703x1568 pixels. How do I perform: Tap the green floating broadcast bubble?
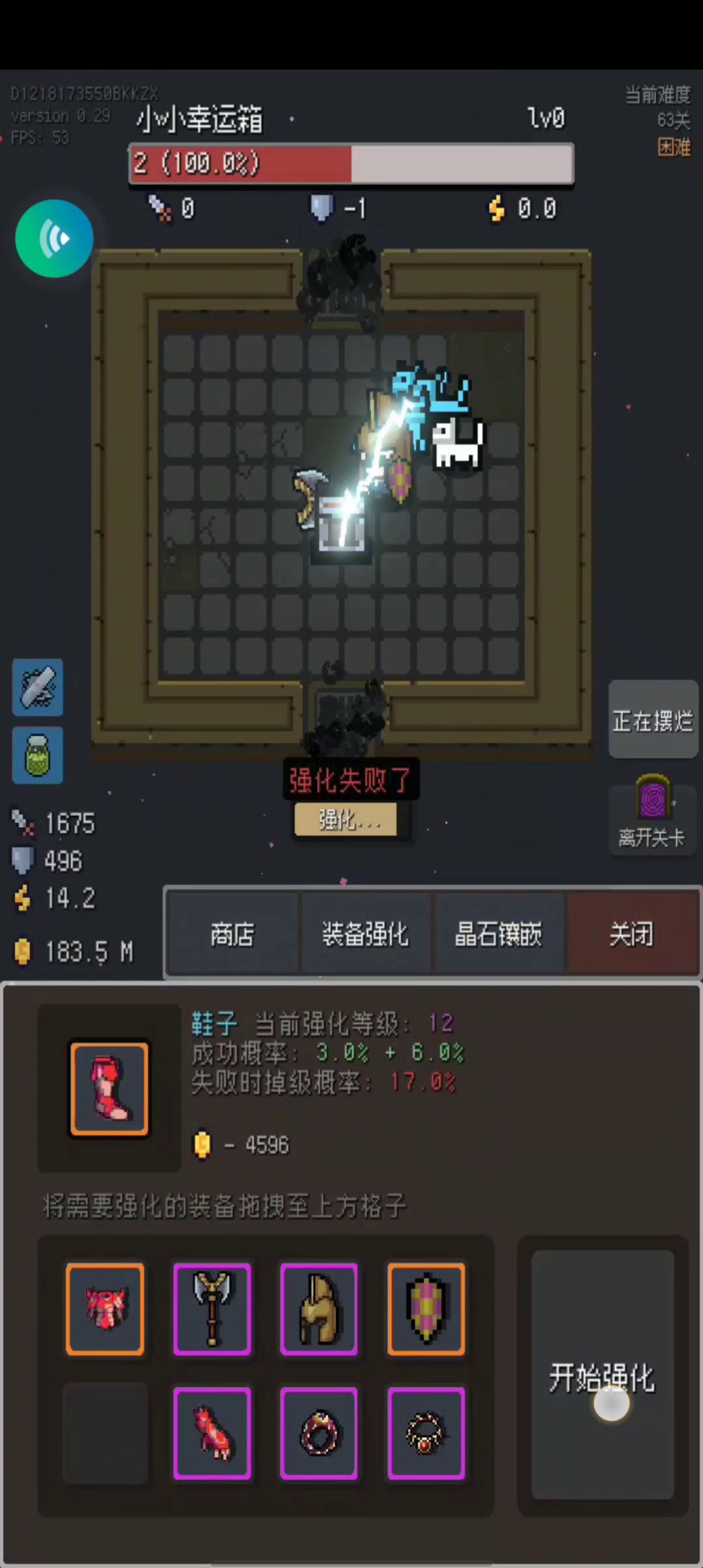[54, 238]
